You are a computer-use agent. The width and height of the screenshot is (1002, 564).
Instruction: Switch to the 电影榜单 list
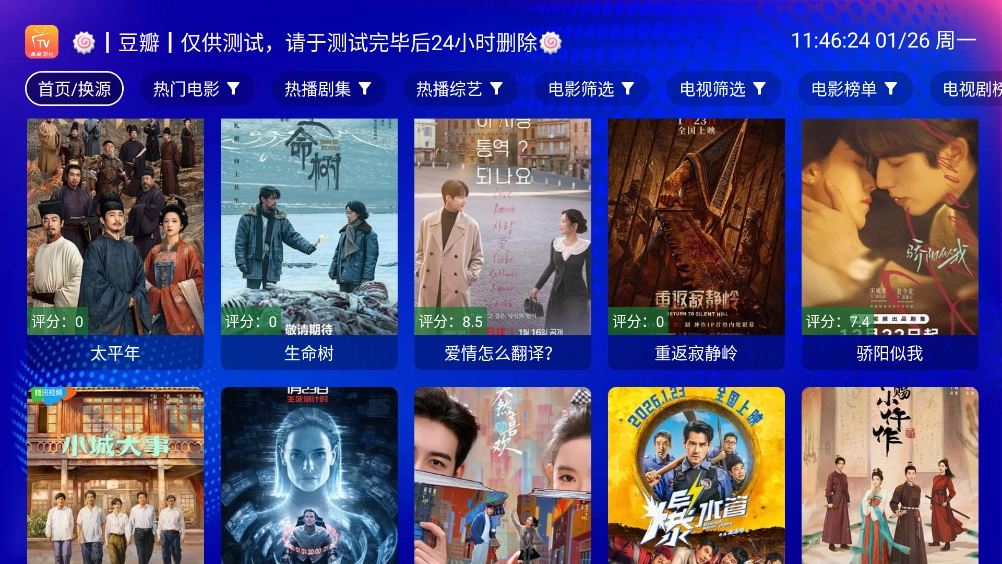pos(855,89)
